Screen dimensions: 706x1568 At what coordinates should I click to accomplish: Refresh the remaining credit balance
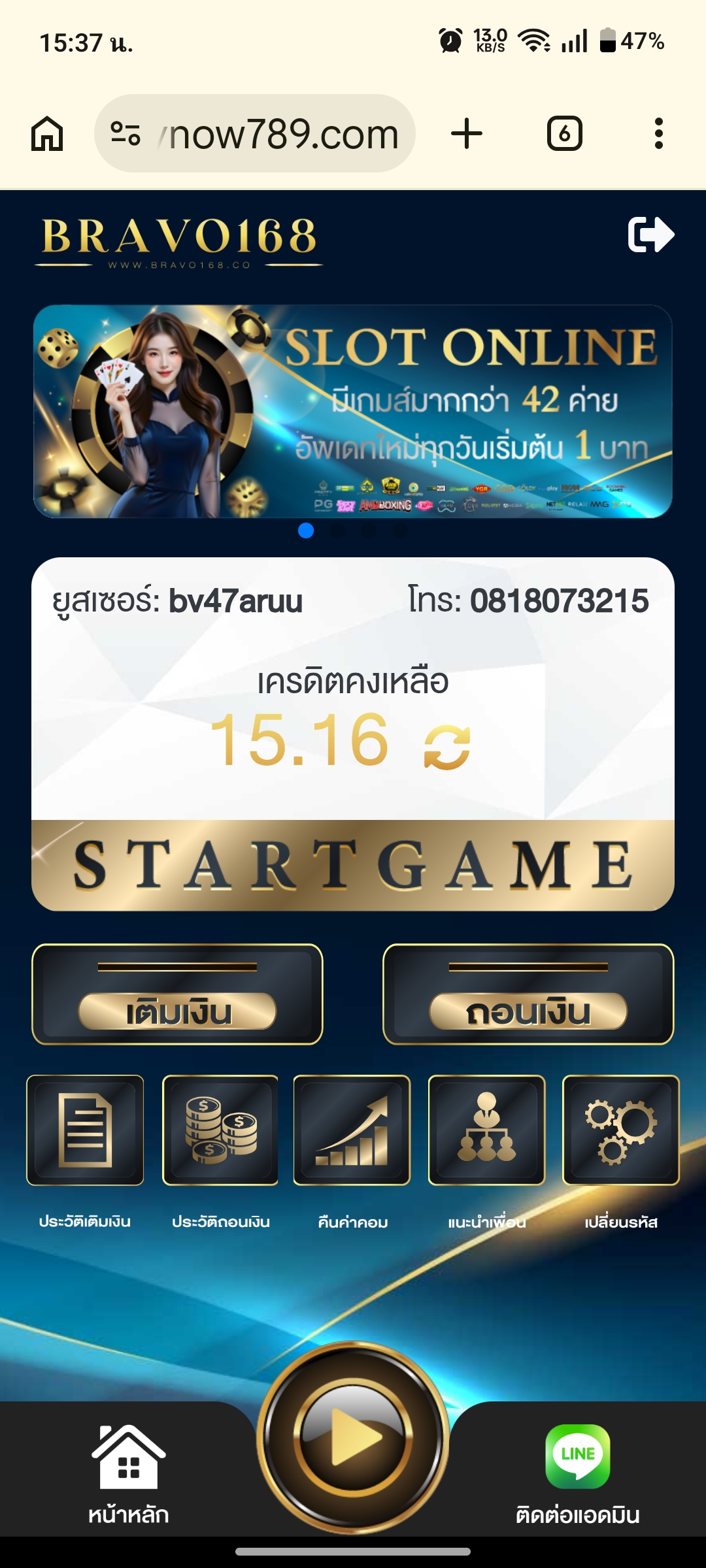click(x=447, y=747)
